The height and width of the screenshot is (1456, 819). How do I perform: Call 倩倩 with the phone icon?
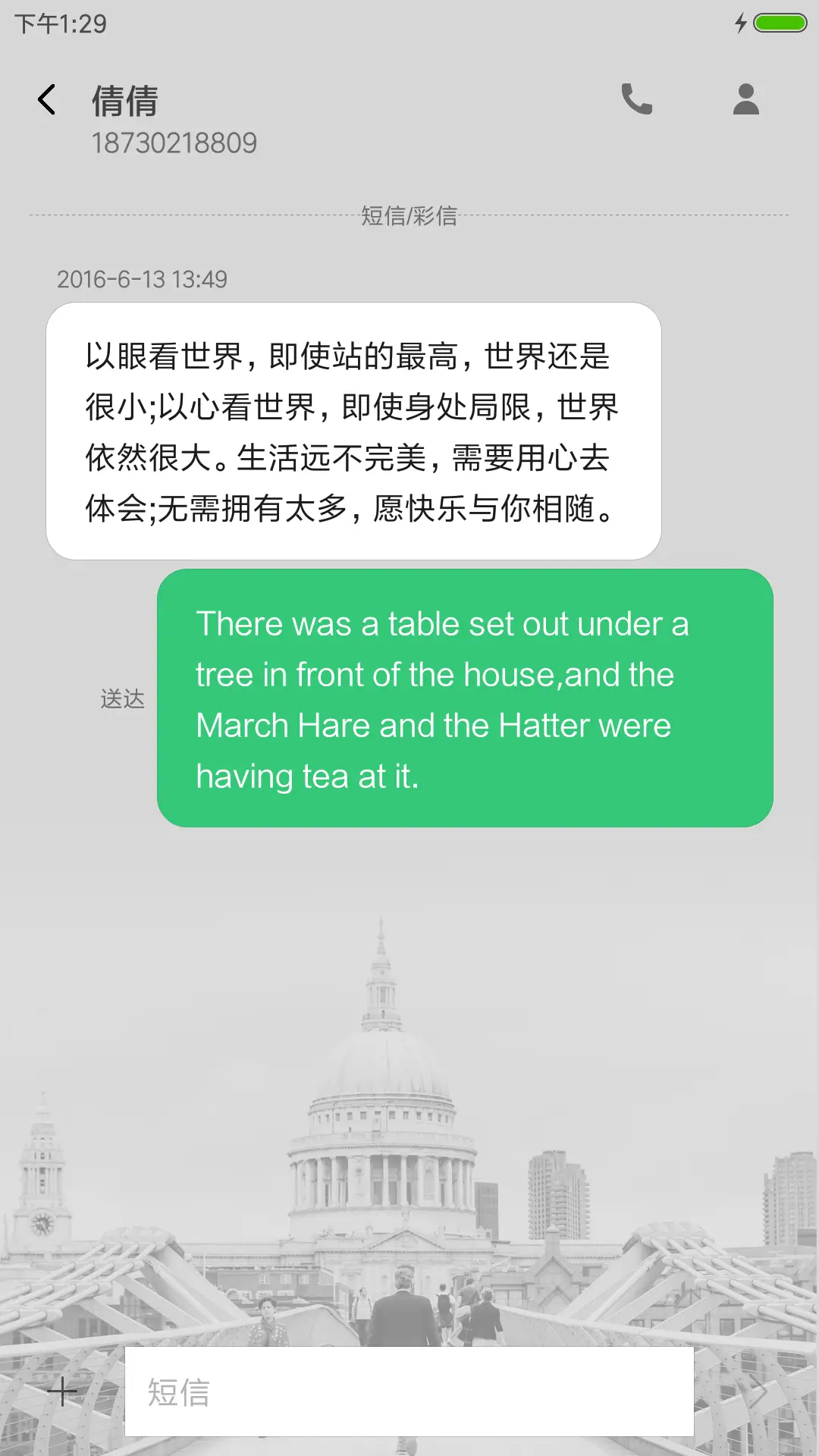click(636, 99)
